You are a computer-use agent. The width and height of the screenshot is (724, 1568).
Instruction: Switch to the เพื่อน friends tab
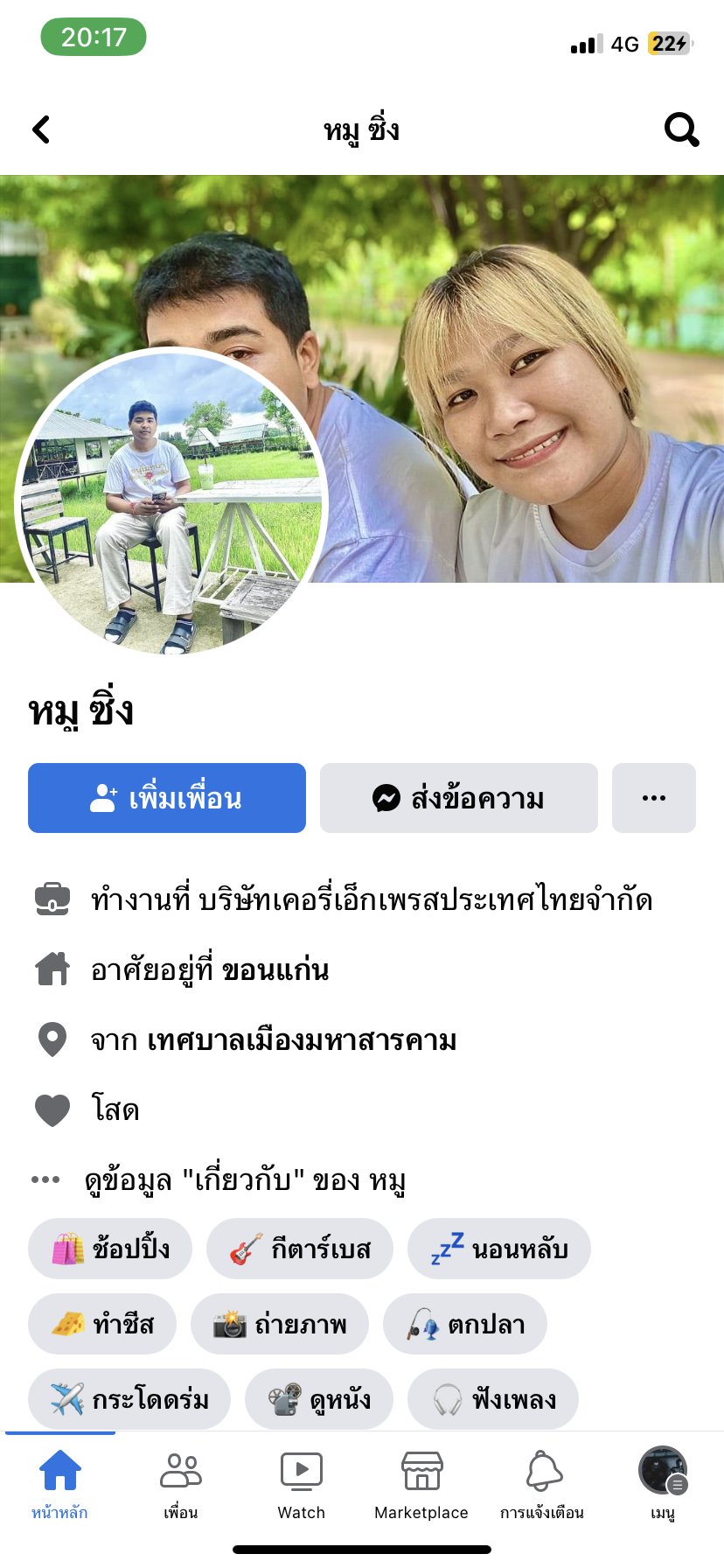(x=180, y=1482)
